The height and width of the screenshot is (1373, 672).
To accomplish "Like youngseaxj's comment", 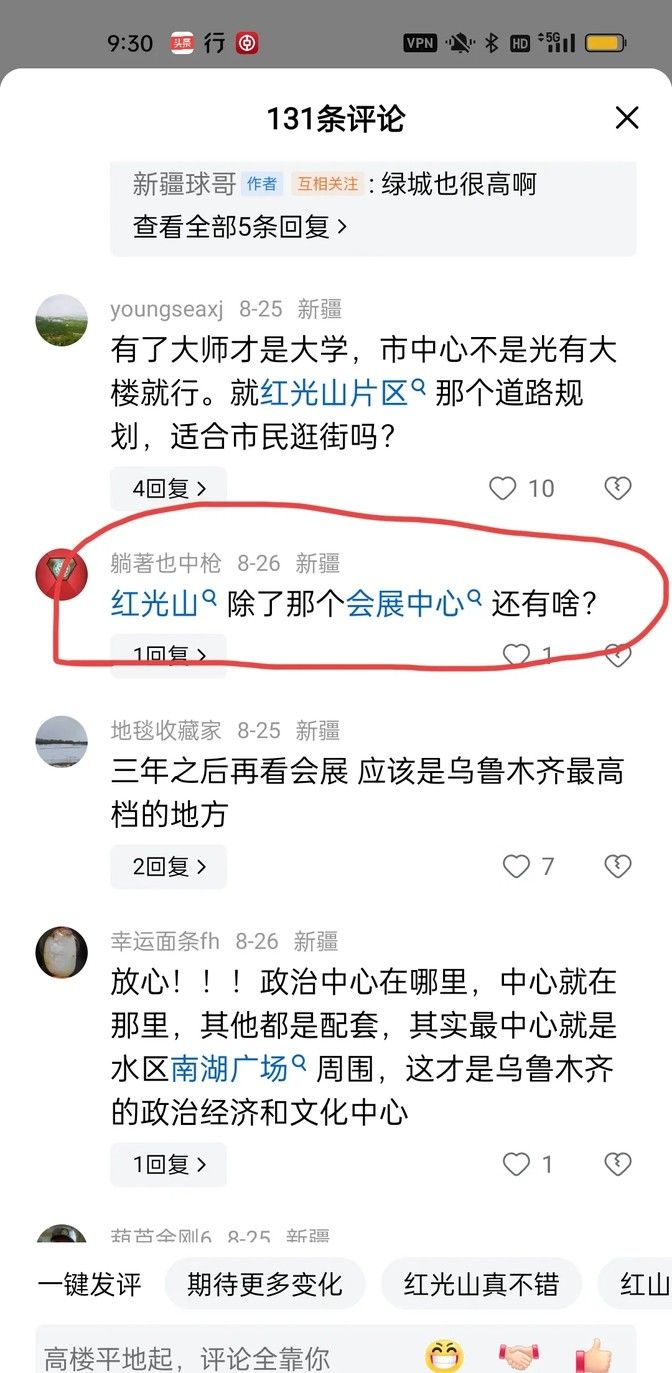I will click(x=503, y=488).
